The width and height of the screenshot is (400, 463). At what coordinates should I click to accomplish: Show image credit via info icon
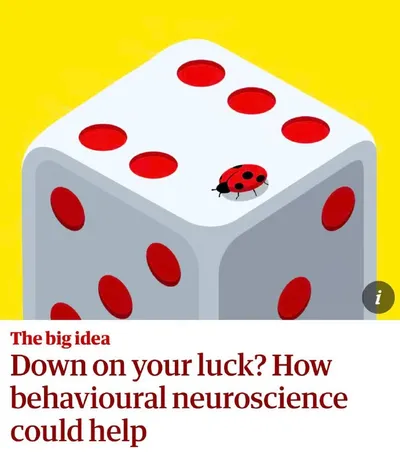coord(378,297)
